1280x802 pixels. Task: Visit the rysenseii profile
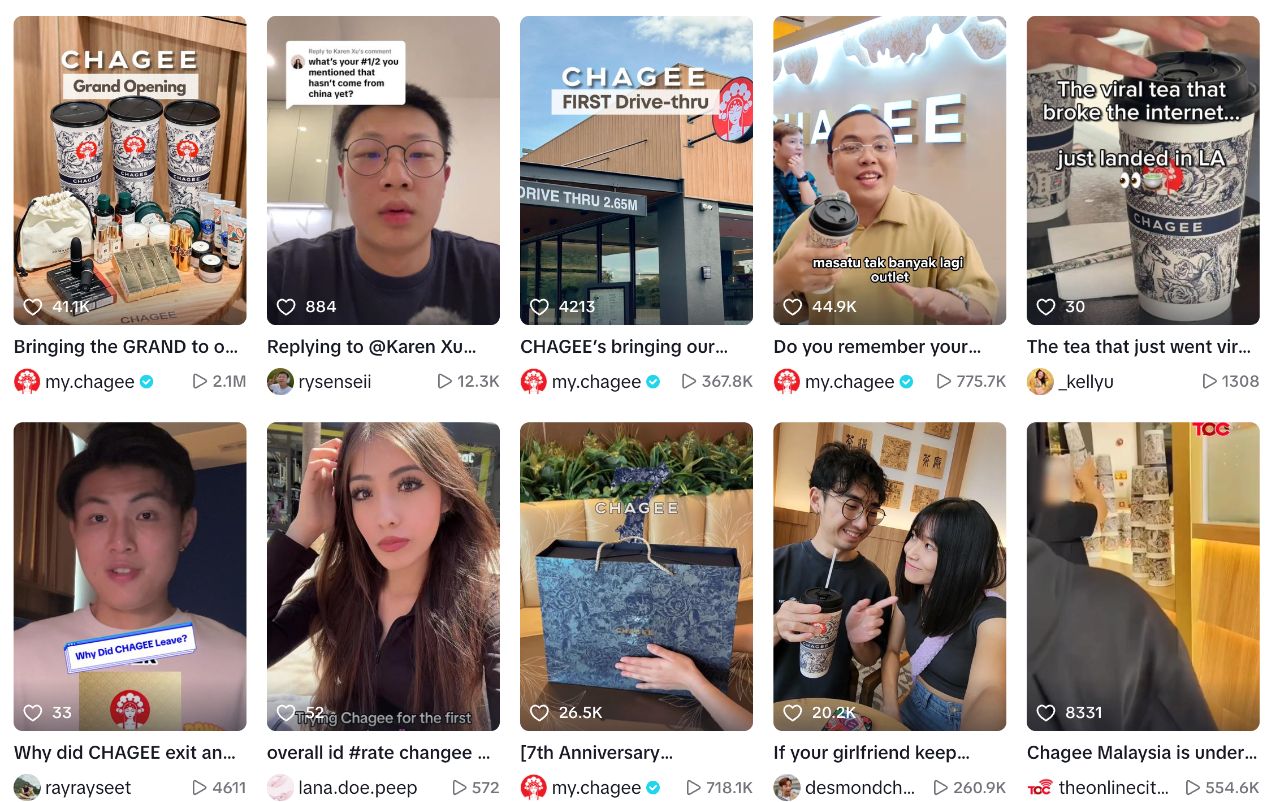click(x=335, y=381)
